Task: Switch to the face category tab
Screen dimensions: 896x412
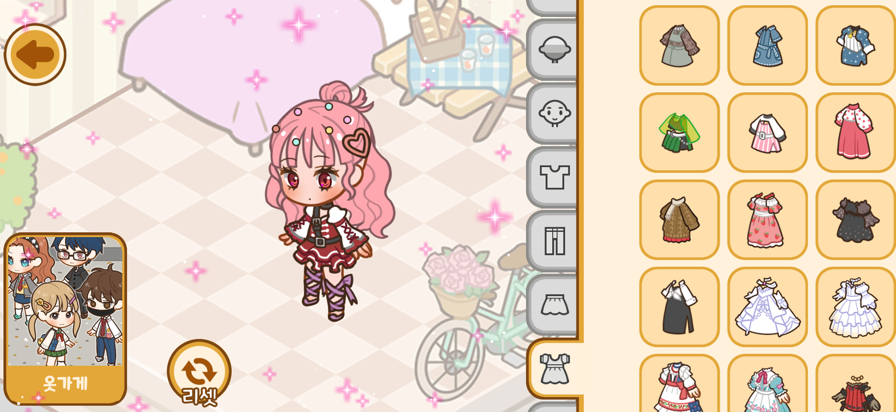Action: pyautogui.click(x=554, y=112)
